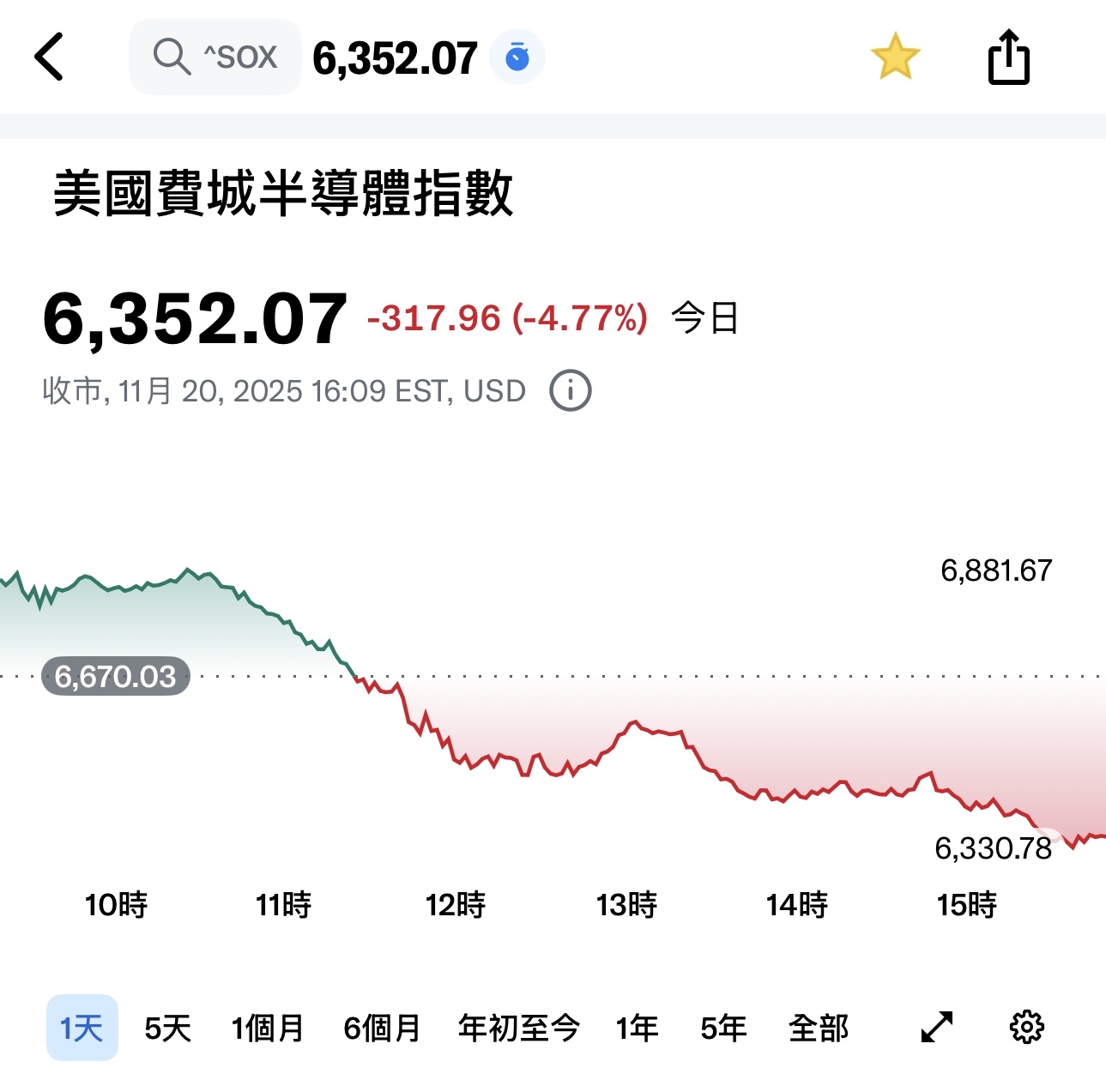1106x1092 pixels.
Task: Open chart settings gear
Action: point(1027,1027)
